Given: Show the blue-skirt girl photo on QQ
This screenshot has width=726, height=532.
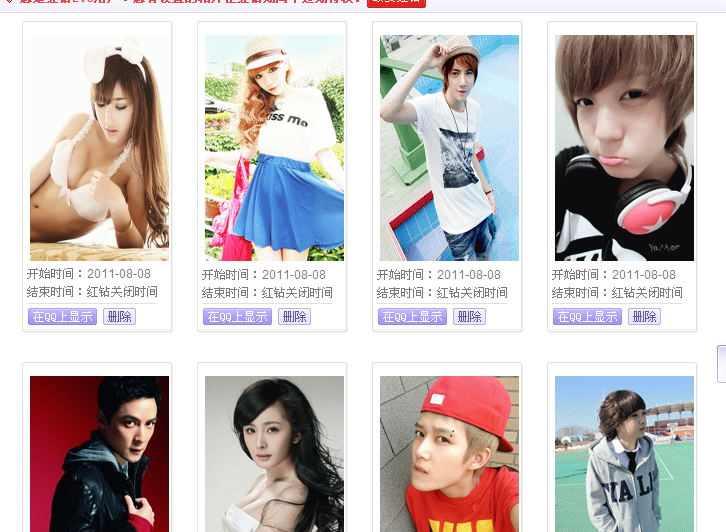Looking at the screenshot, I should (x=237, y=317).
